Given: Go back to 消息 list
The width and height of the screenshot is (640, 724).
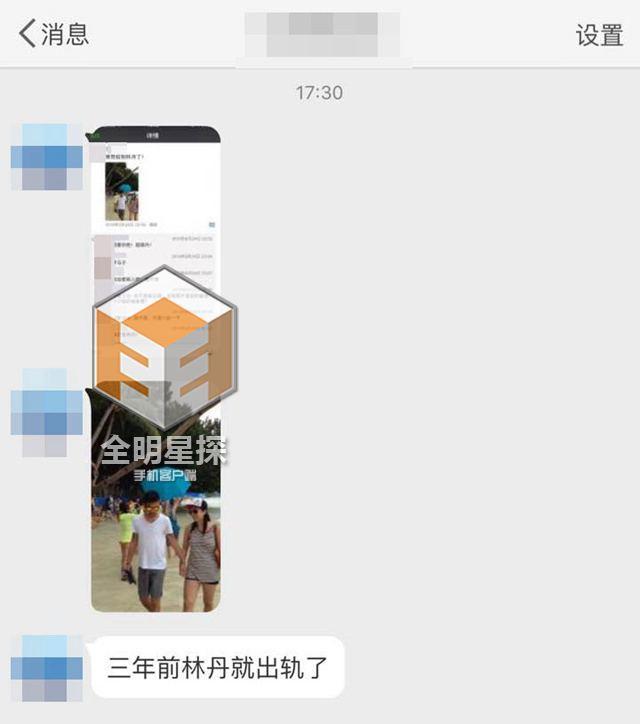Looking at the screenshot, I should pos(54,34).
